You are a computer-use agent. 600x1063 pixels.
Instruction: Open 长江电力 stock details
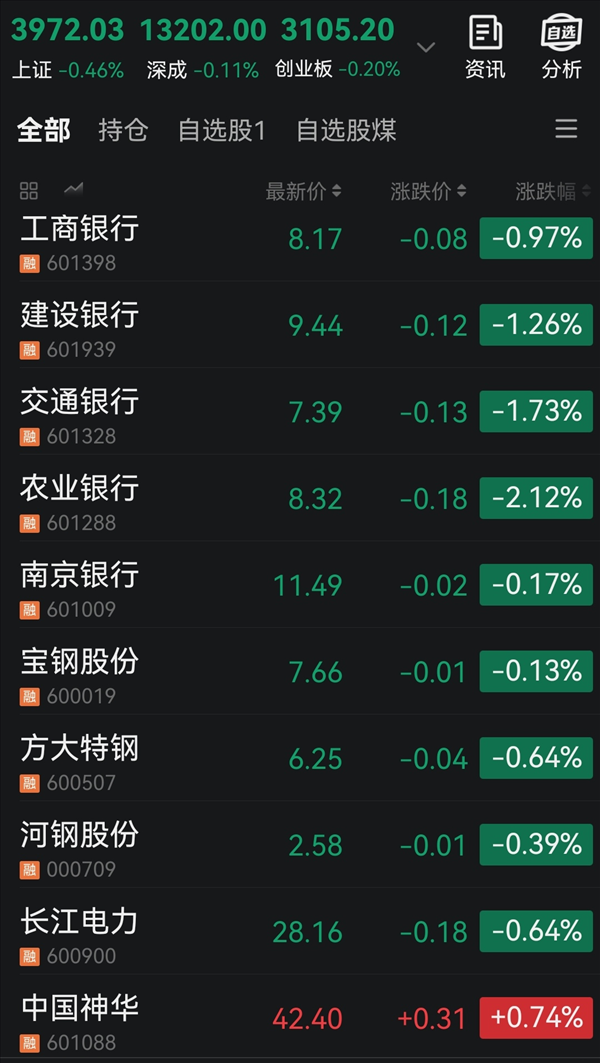click(x=80, y=931)
